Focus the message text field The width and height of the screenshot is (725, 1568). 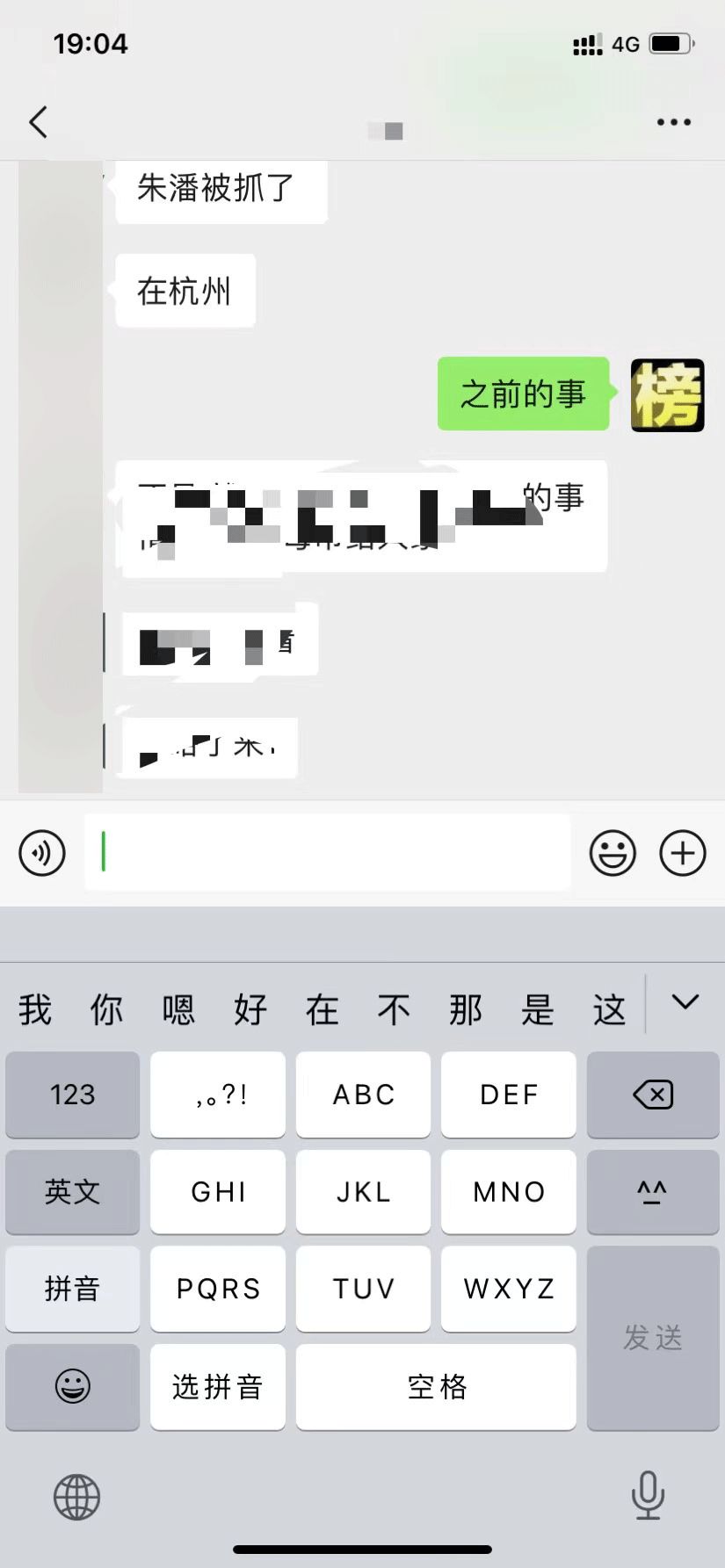pos(327,852)
